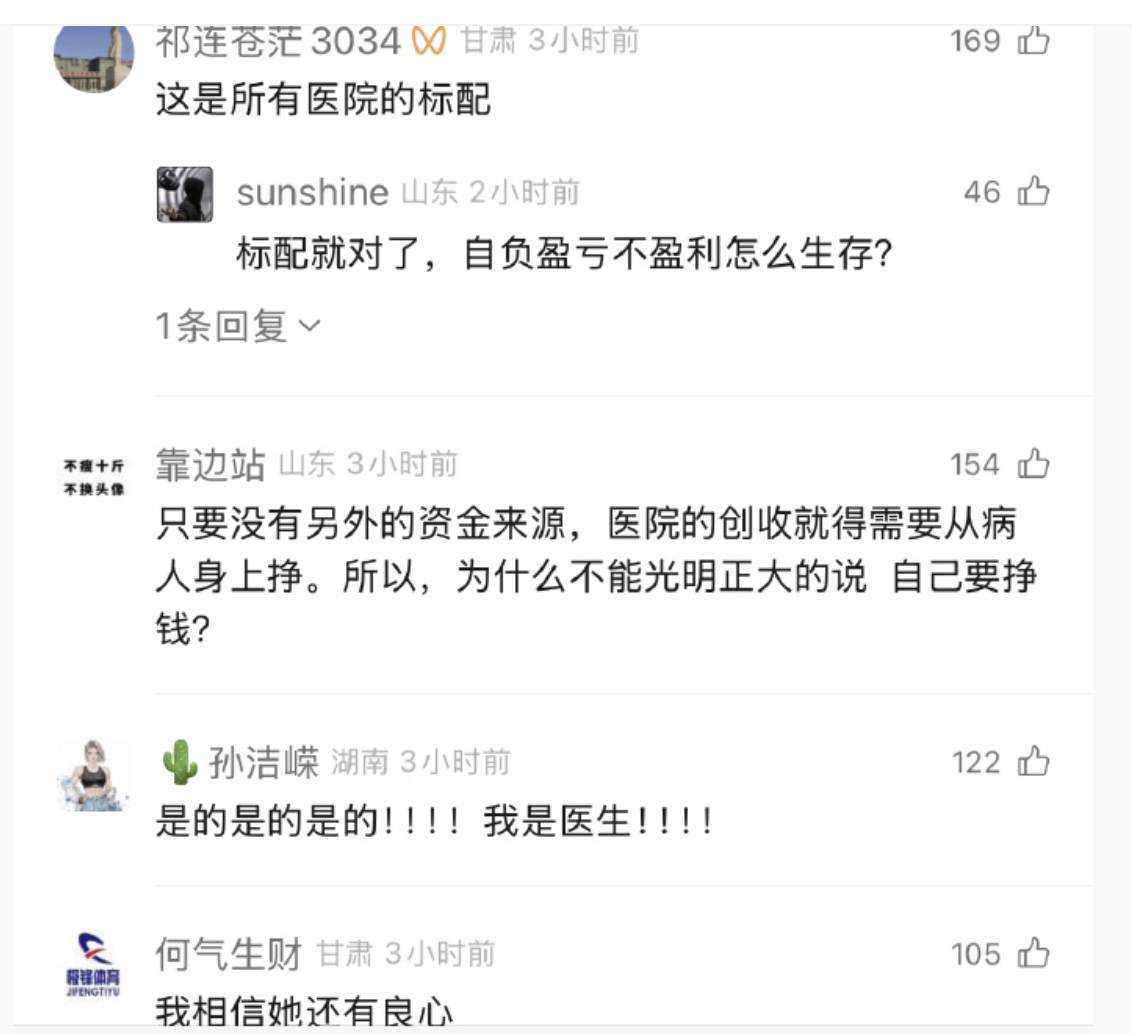Open sunshine's profile avatar
Viewport: 1132px width, 1034px height.
(185, 194)
